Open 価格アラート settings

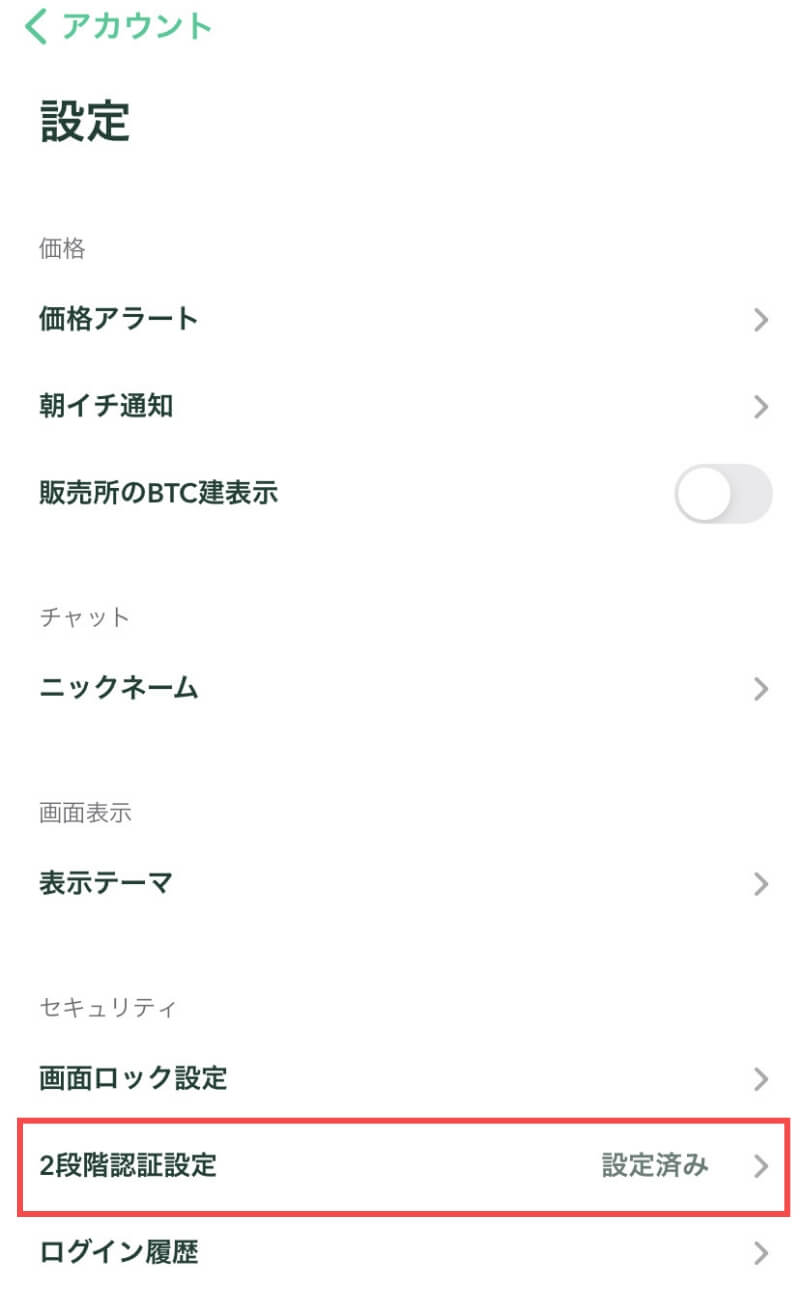tap(400, 320)
